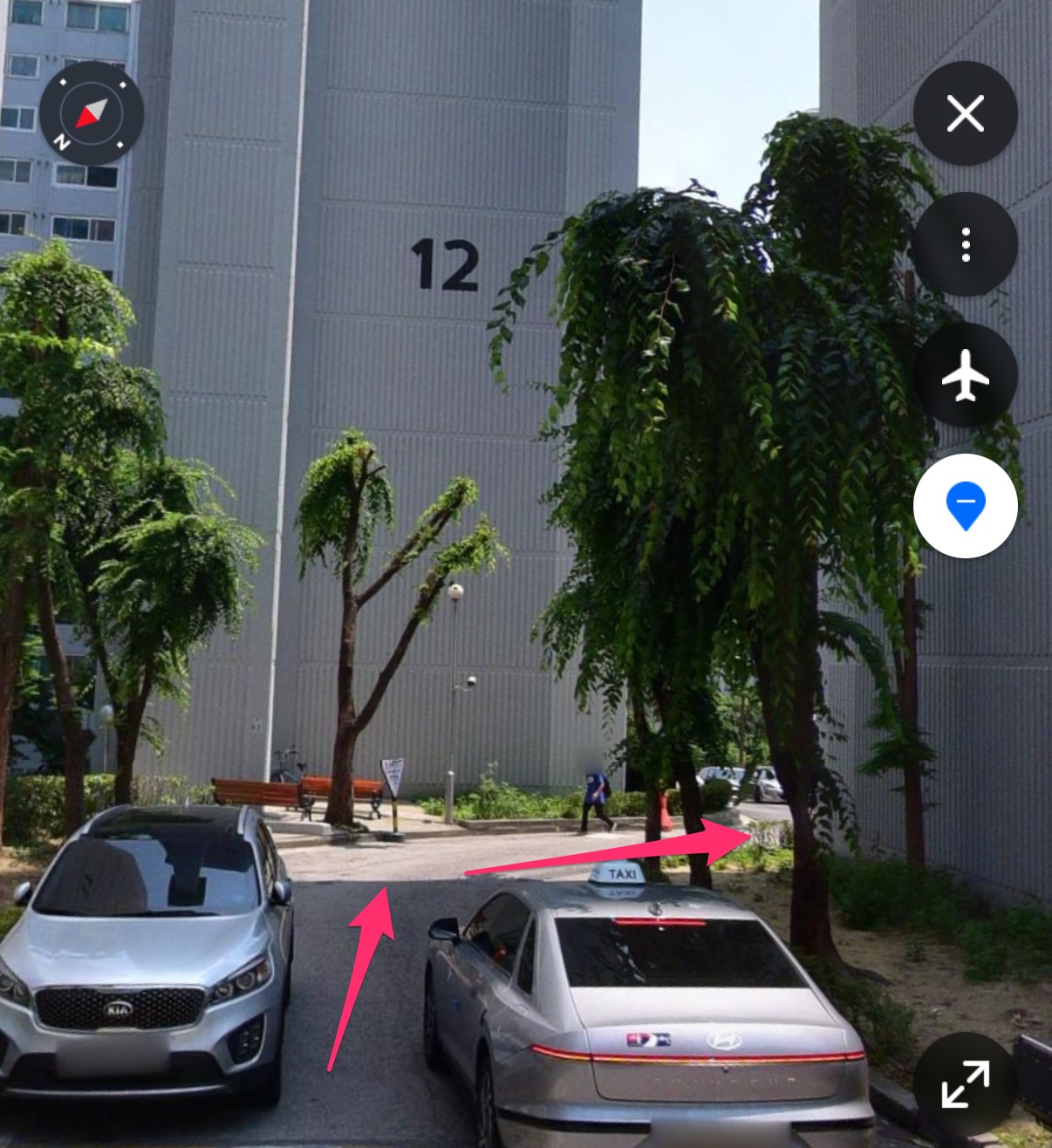The height and width of the screenshot is (1148, 1052).
Task: Tap the blue location pin button
Action: point(965,506)
